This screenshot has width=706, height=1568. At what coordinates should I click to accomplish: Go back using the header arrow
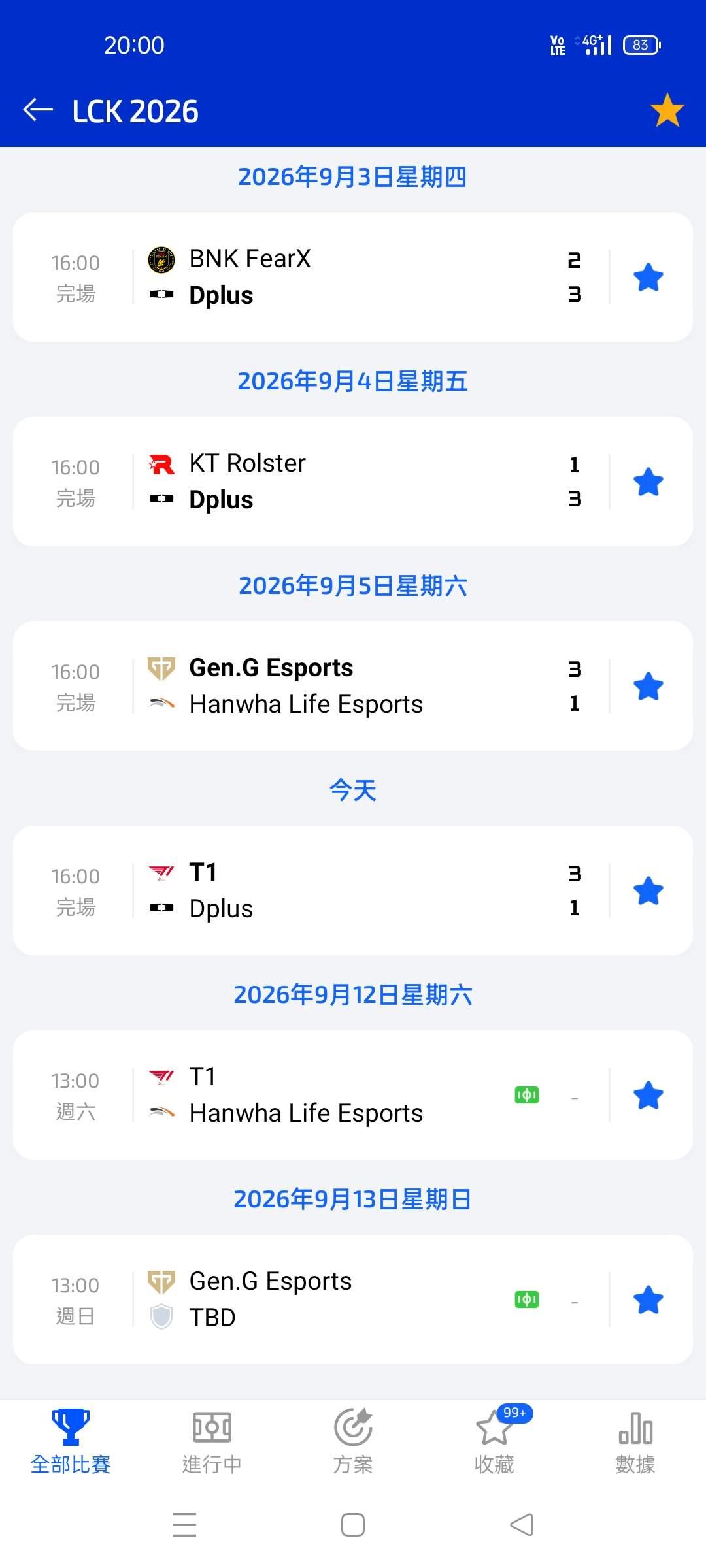coord(38,110)
